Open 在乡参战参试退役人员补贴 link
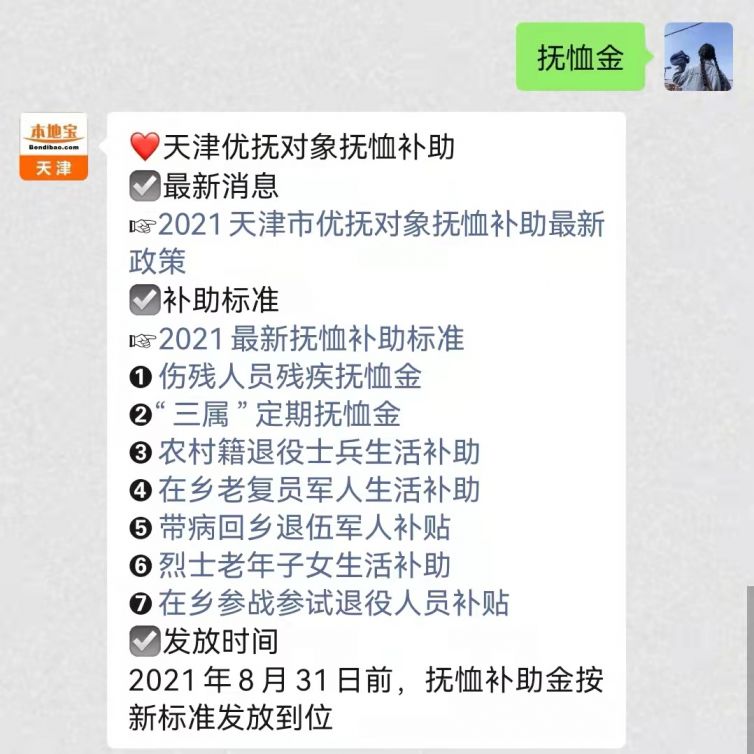 [x=333, y=603]
